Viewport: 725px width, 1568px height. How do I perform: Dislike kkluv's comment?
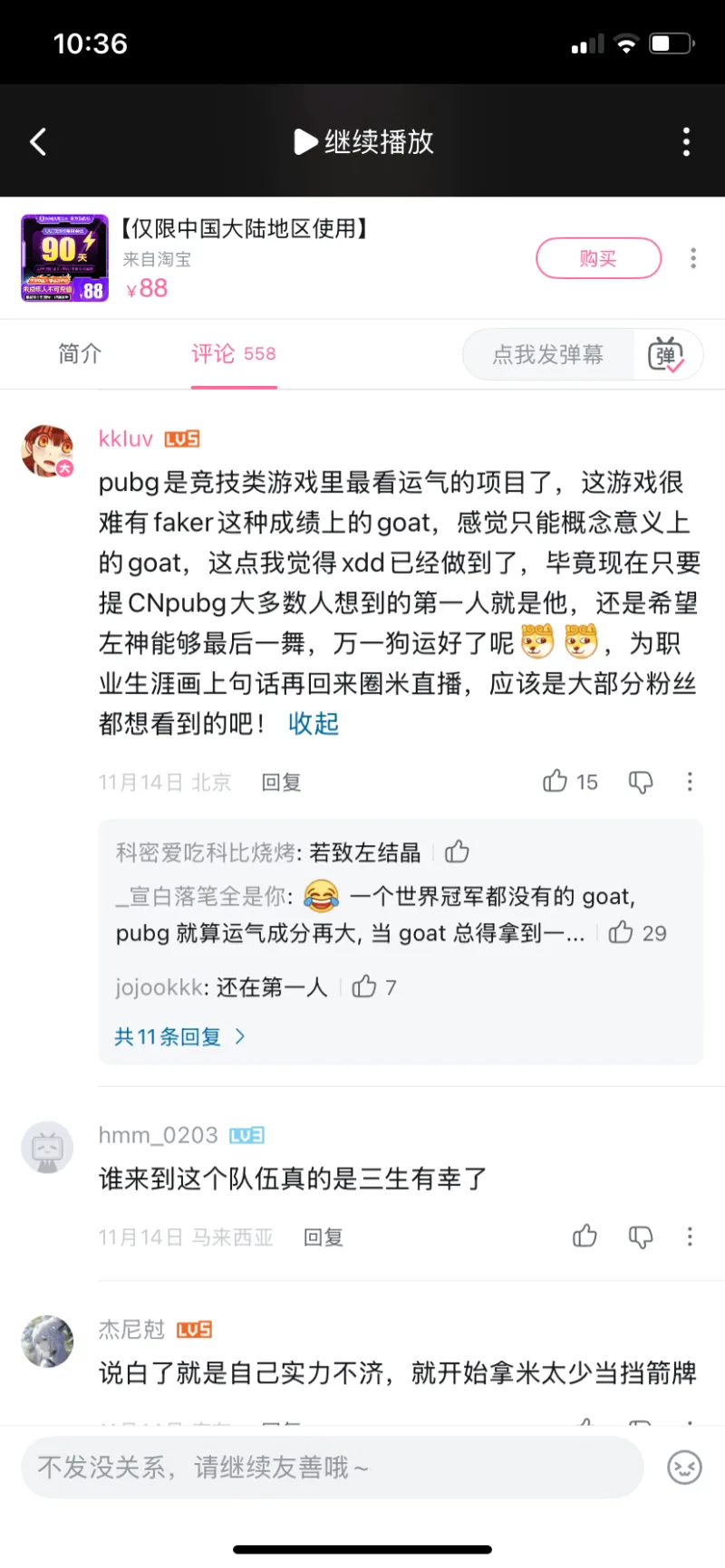pos(641,782)
